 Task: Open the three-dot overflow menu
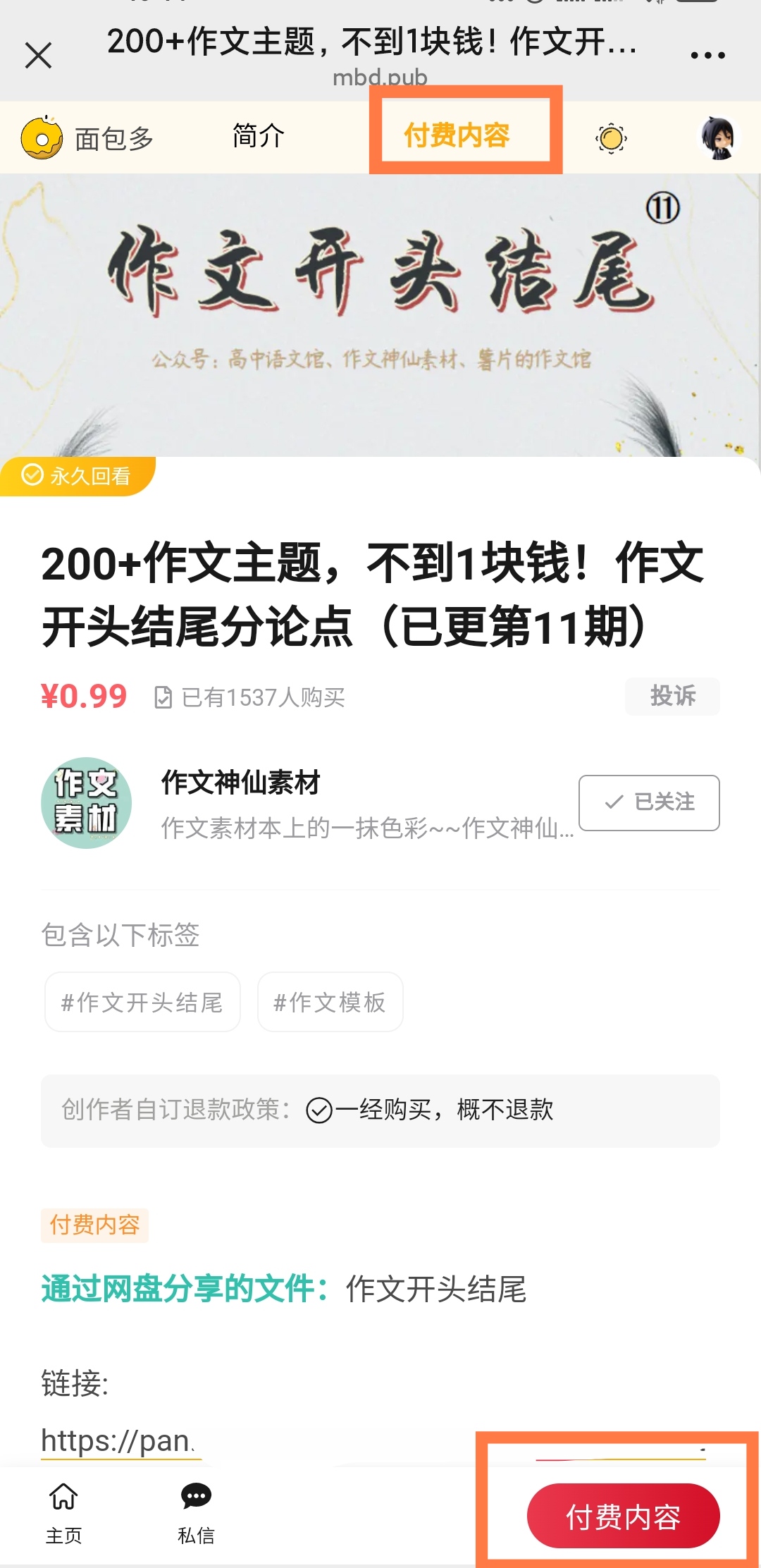click(707, 55)
